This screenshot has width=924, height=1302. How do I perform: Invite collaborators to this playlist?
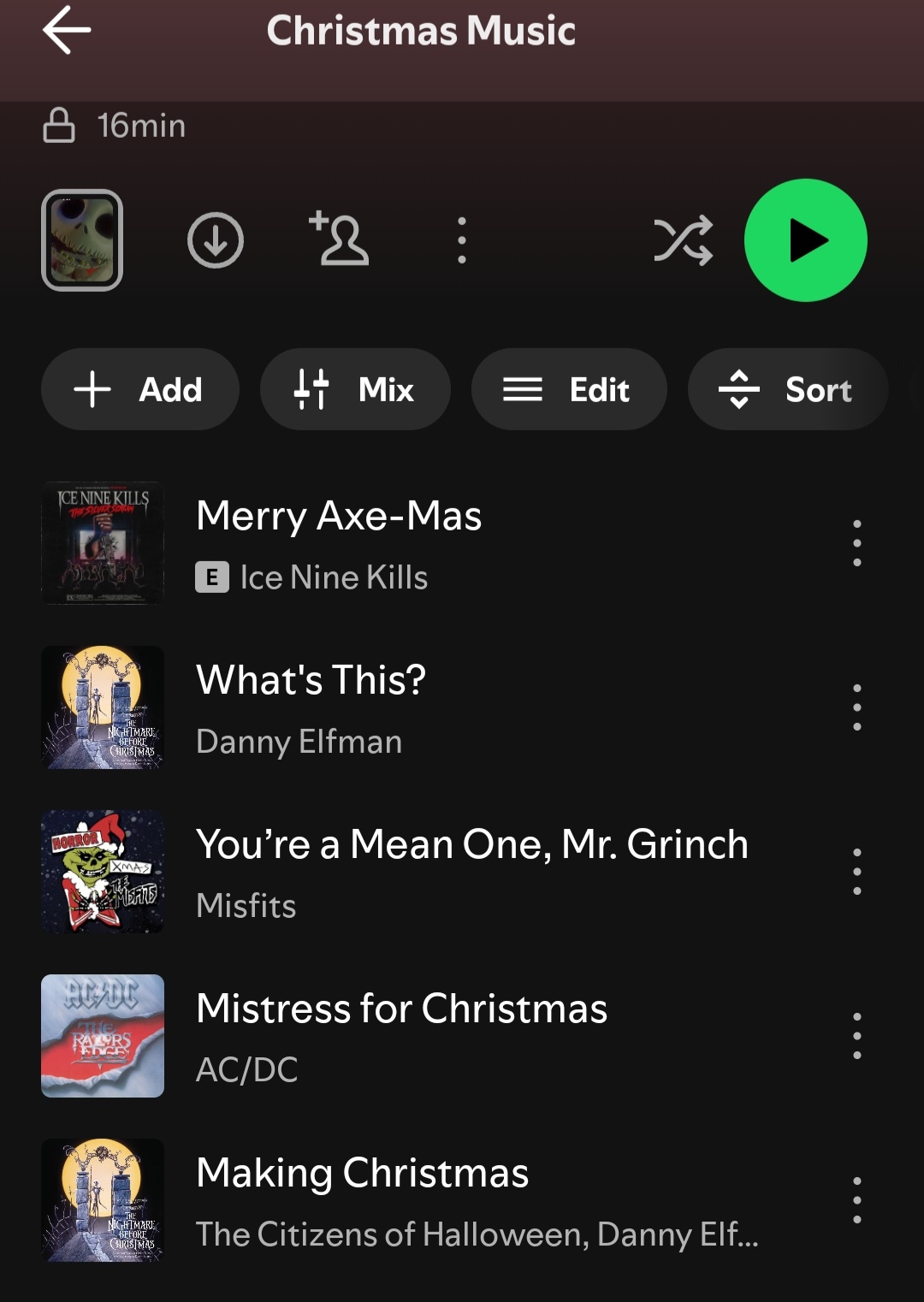click(340, 240)
